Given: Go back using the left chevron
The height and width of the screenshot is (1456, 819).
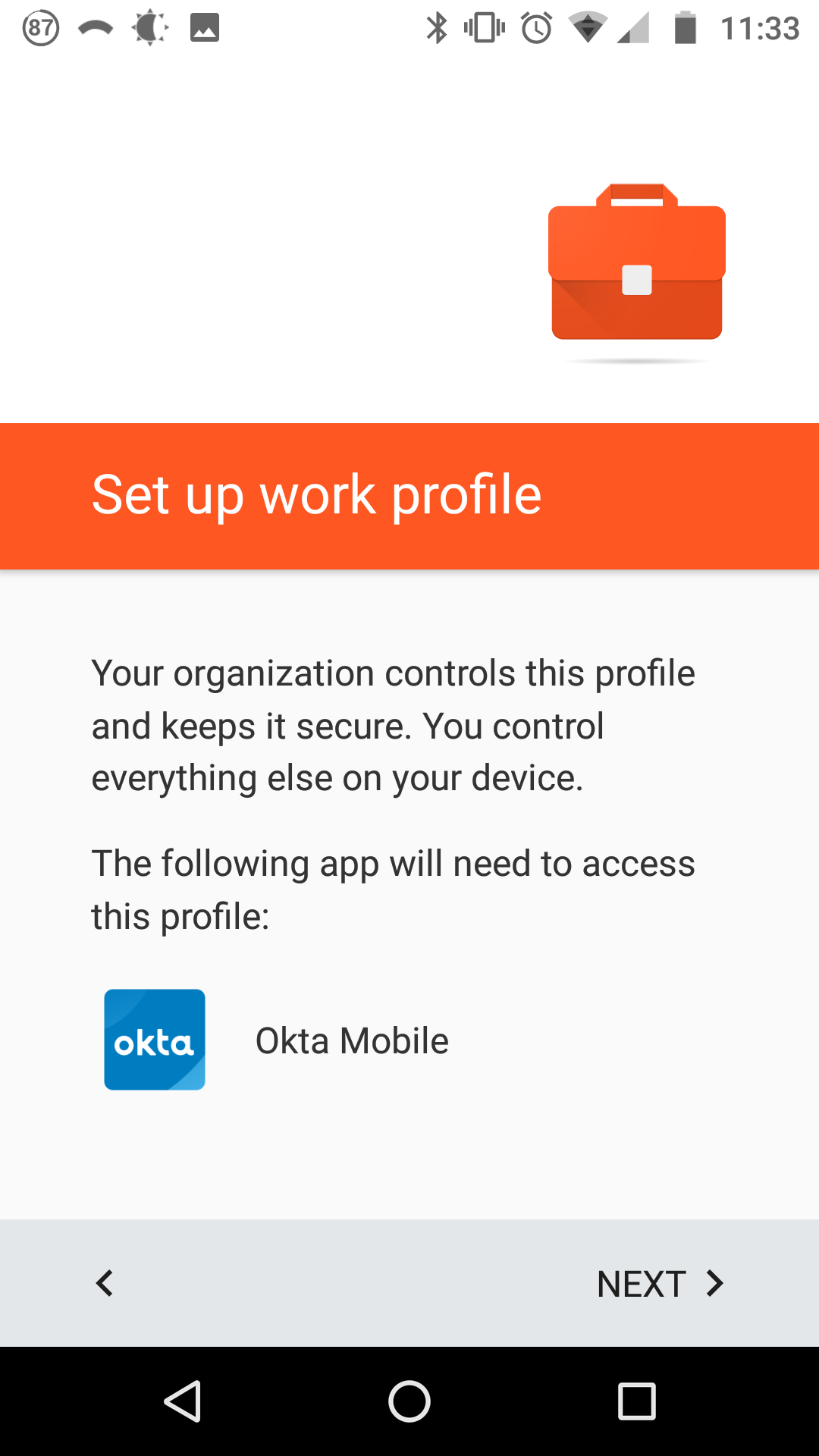Looking at the screenshot, I should [105, 1284].
